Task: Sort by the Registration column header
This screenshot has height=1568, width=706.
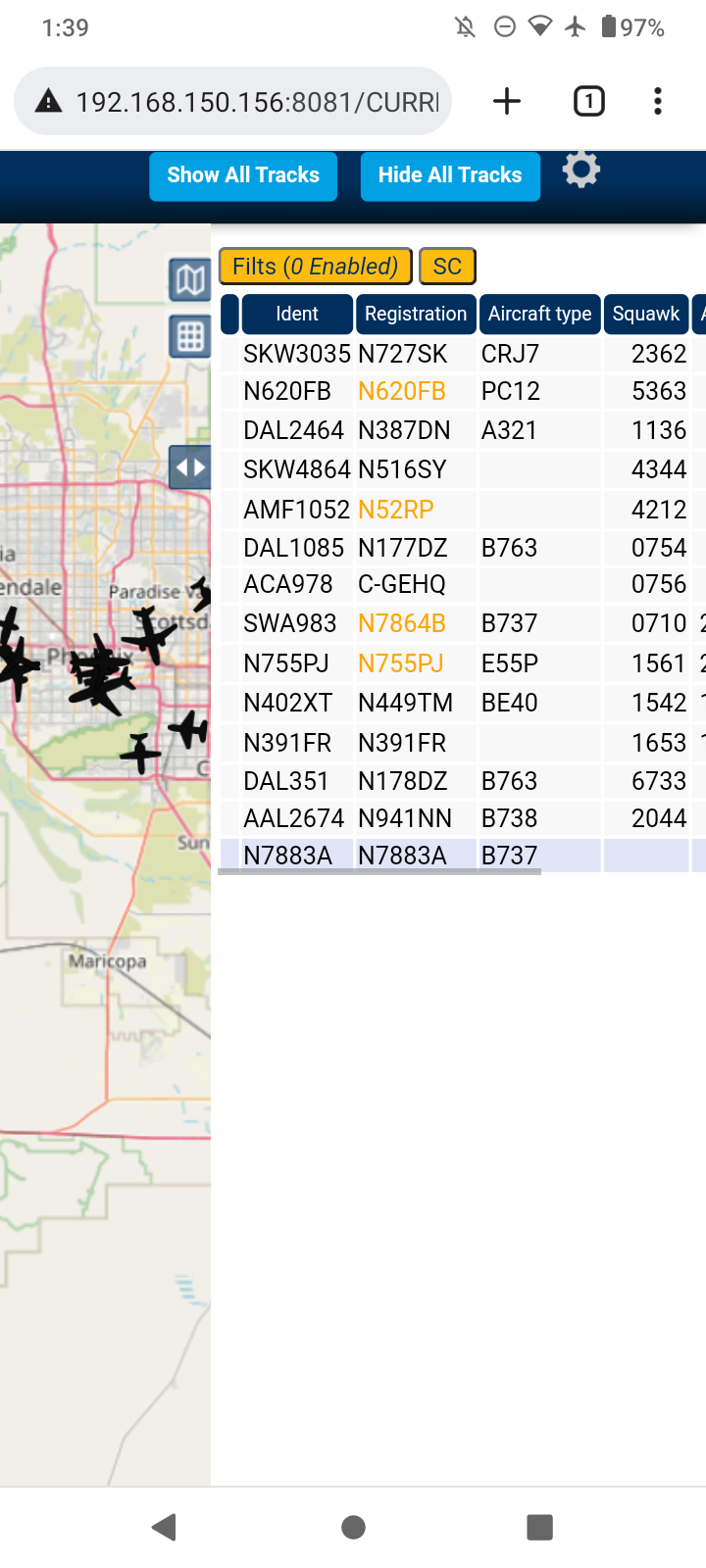Action: (x=416, y=314)
